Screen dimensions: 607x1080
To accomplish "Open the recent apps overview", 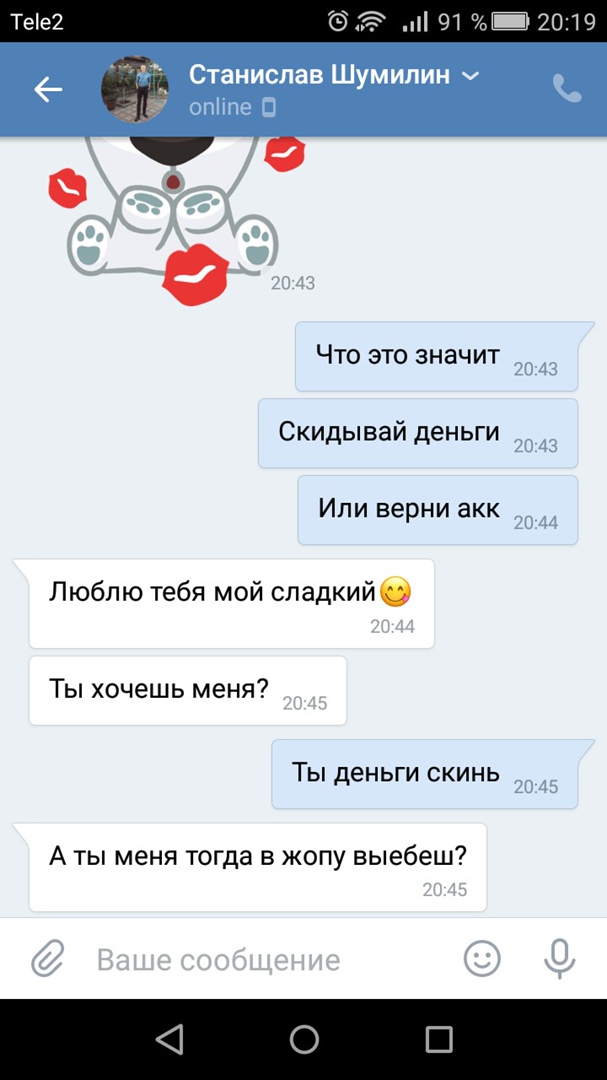I will tap(438, 1040).
